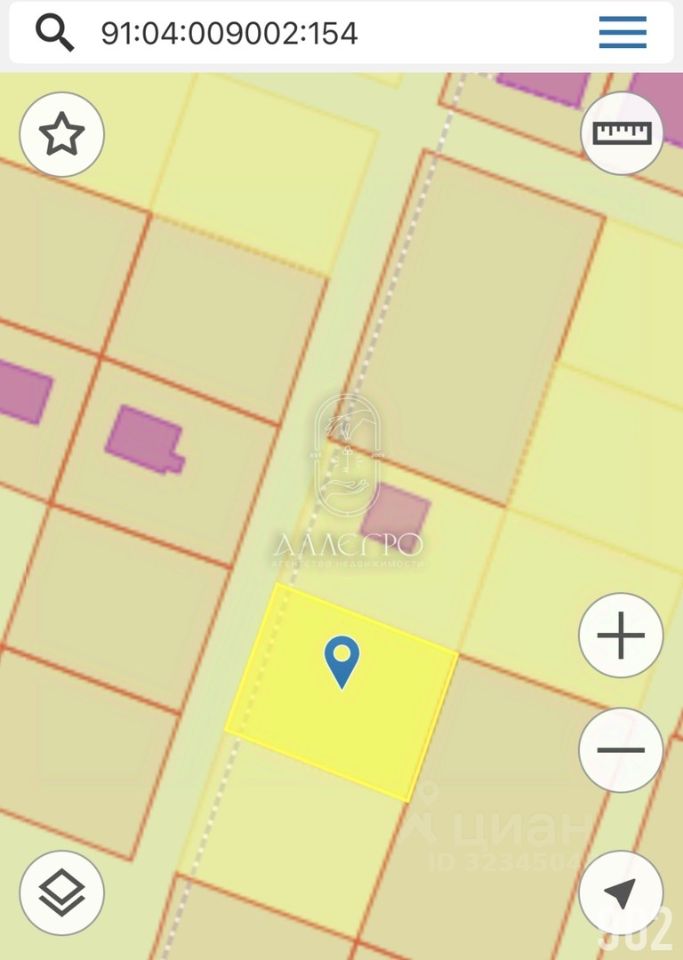
Task: Center map on my location
Action: pyautogui.click(x=621, y=893)
